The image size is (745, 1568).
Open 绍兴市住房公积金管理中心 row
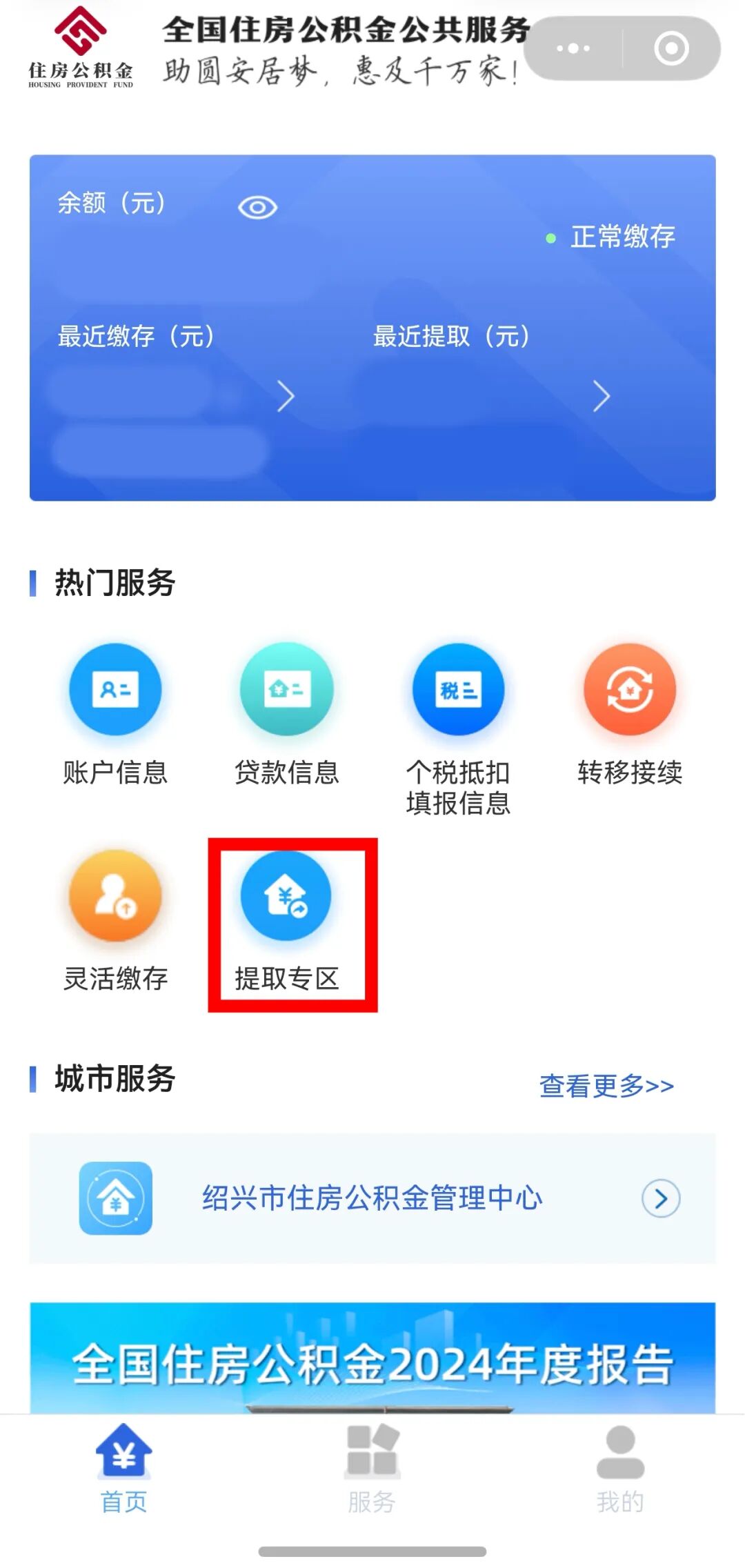tap(372, 1198)
